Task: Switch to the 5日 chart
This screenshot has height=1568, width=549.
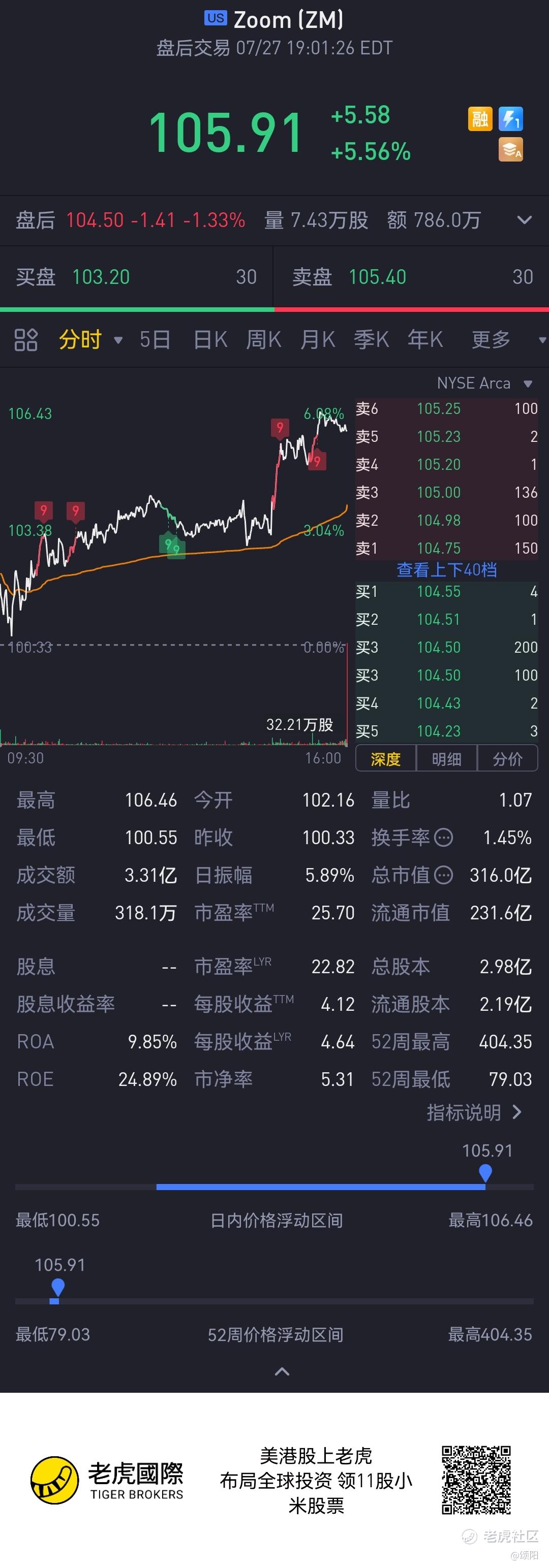Action: click(154, 340)
